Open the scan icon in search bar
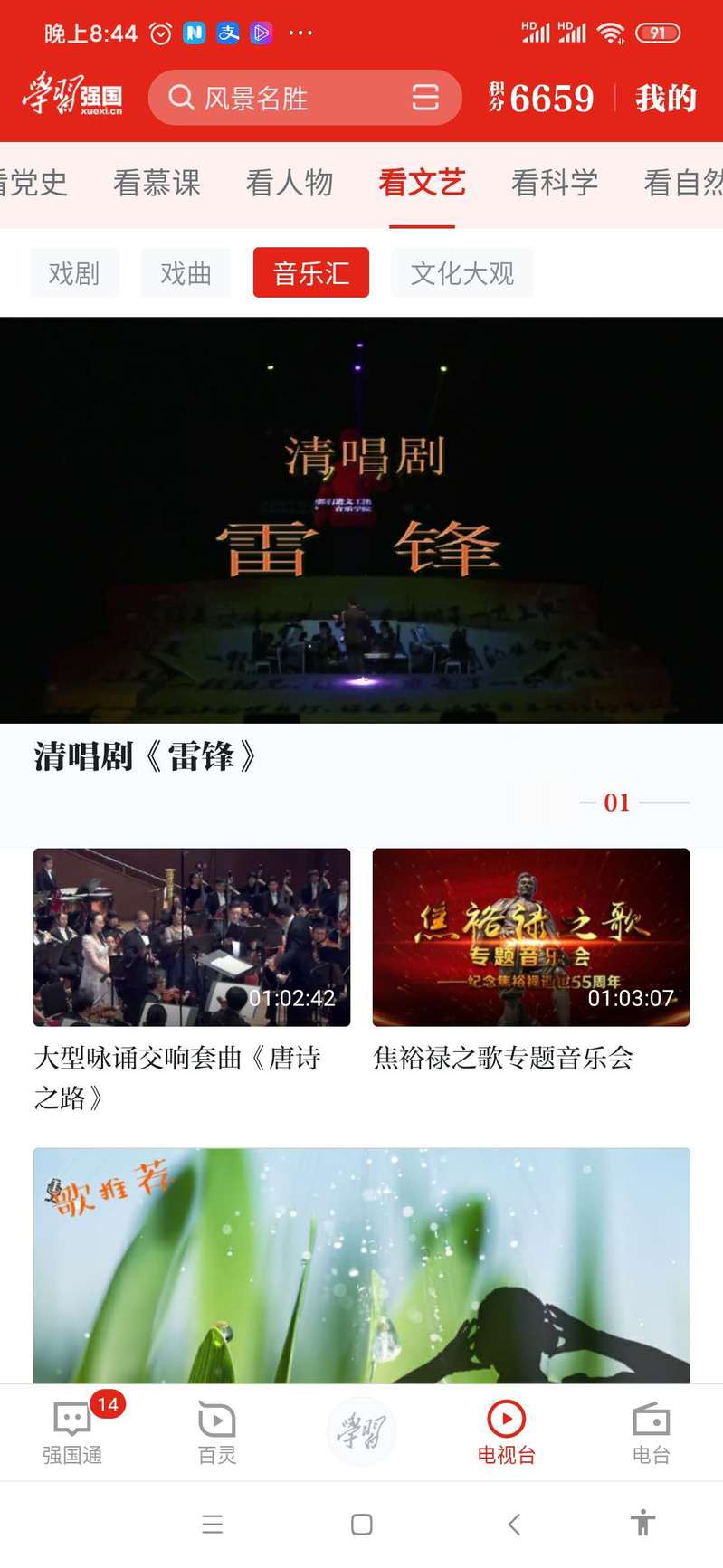 point(425,98)
